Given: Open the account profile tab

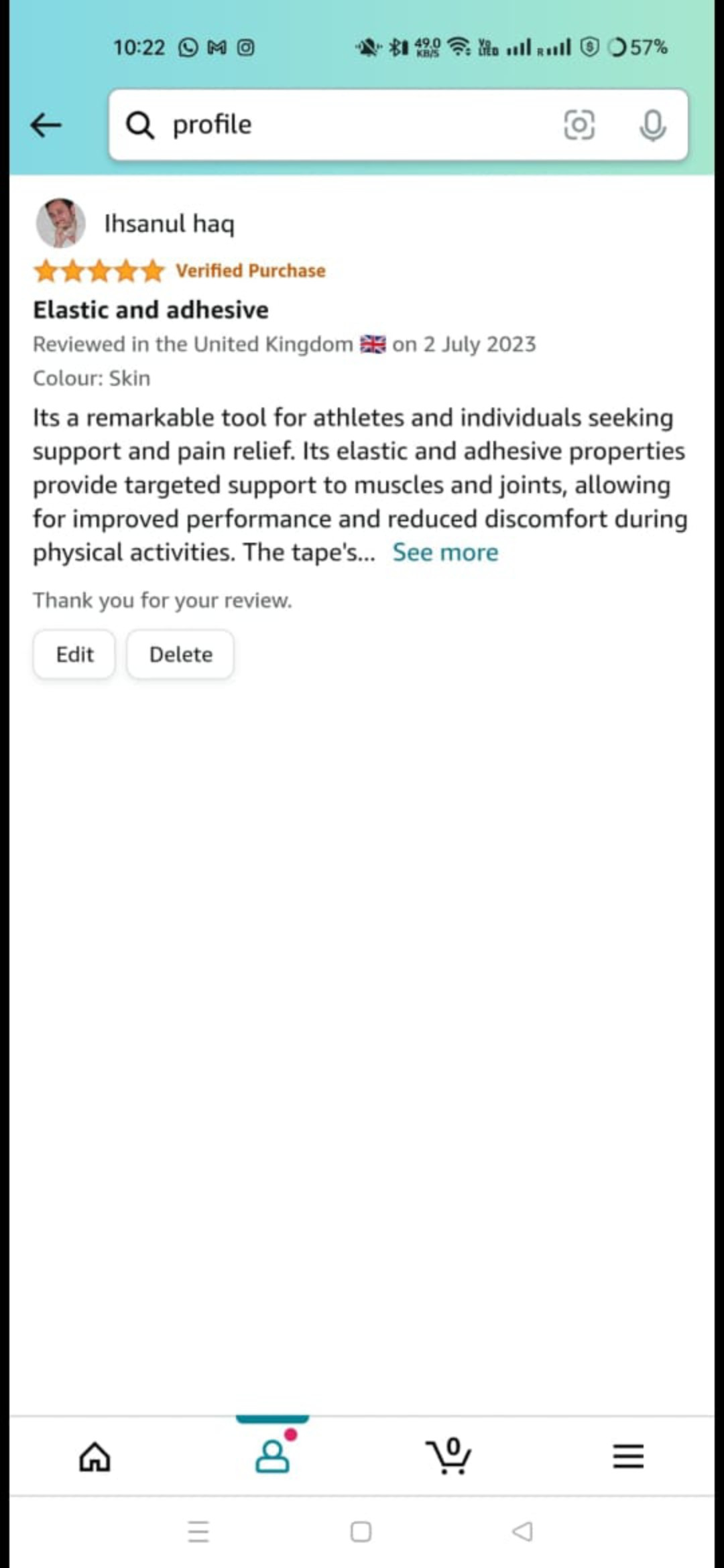Looking at the screenshot, I should click(272, 1457).
